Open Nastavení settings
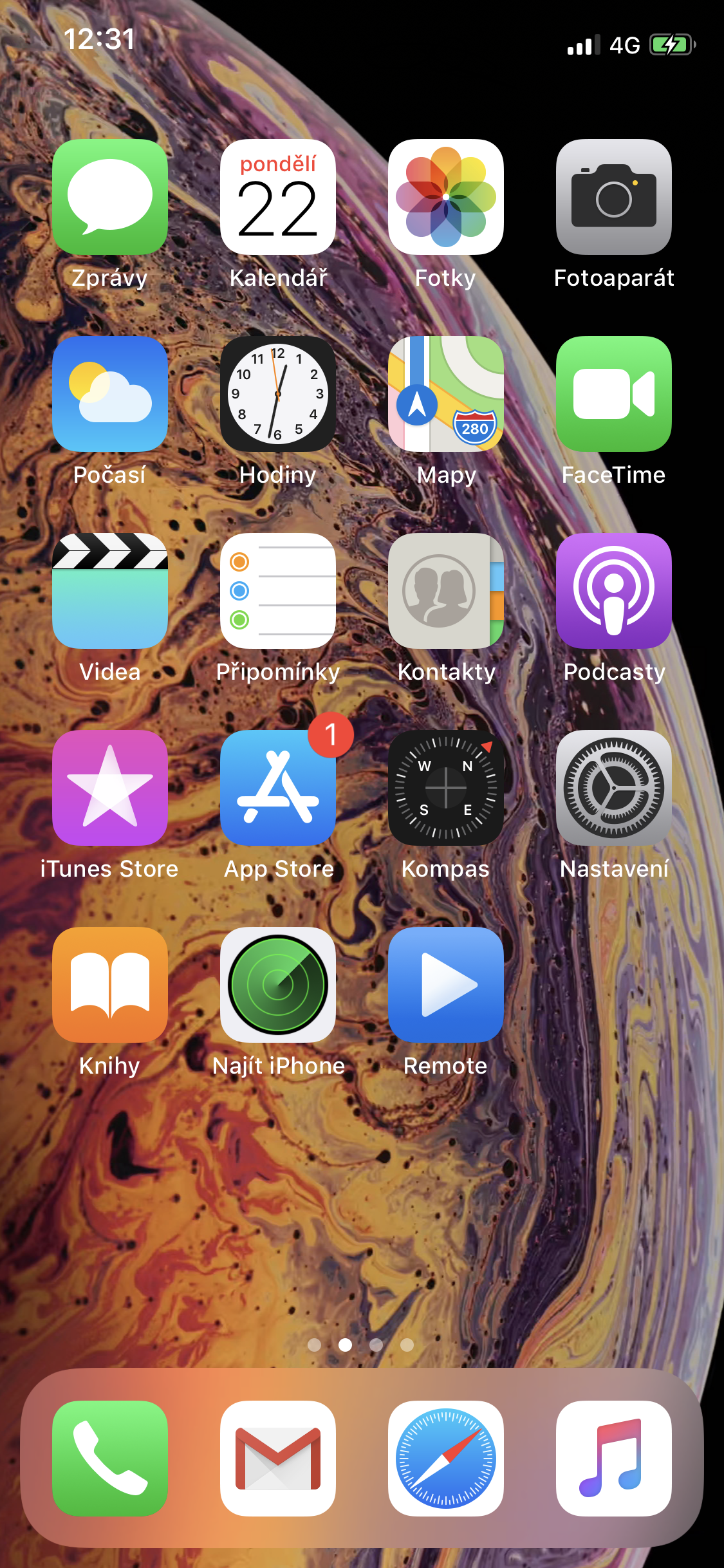 point(614,788)
